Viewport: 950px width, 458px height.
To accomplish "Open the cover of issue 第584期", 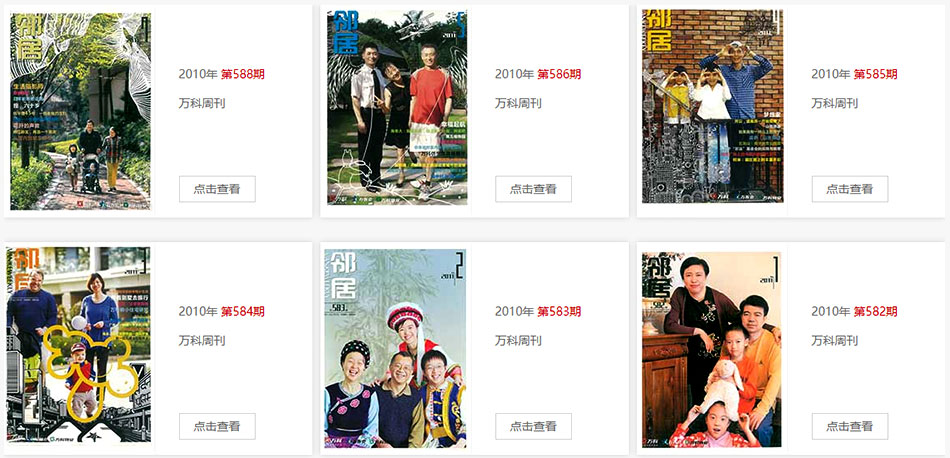I will [80, 345].
